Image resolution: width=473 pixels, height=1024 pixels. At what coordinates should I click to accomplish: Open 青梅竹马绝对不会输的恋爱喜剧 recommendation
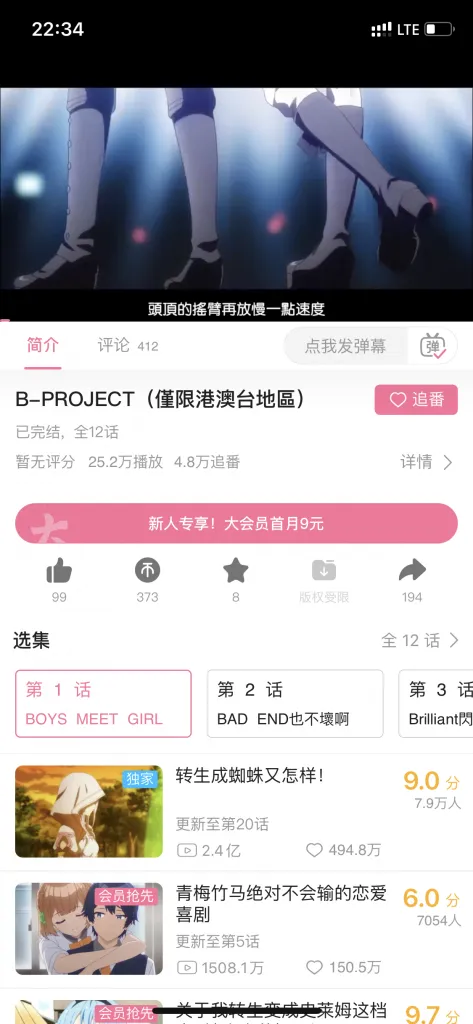pos(236,929)
